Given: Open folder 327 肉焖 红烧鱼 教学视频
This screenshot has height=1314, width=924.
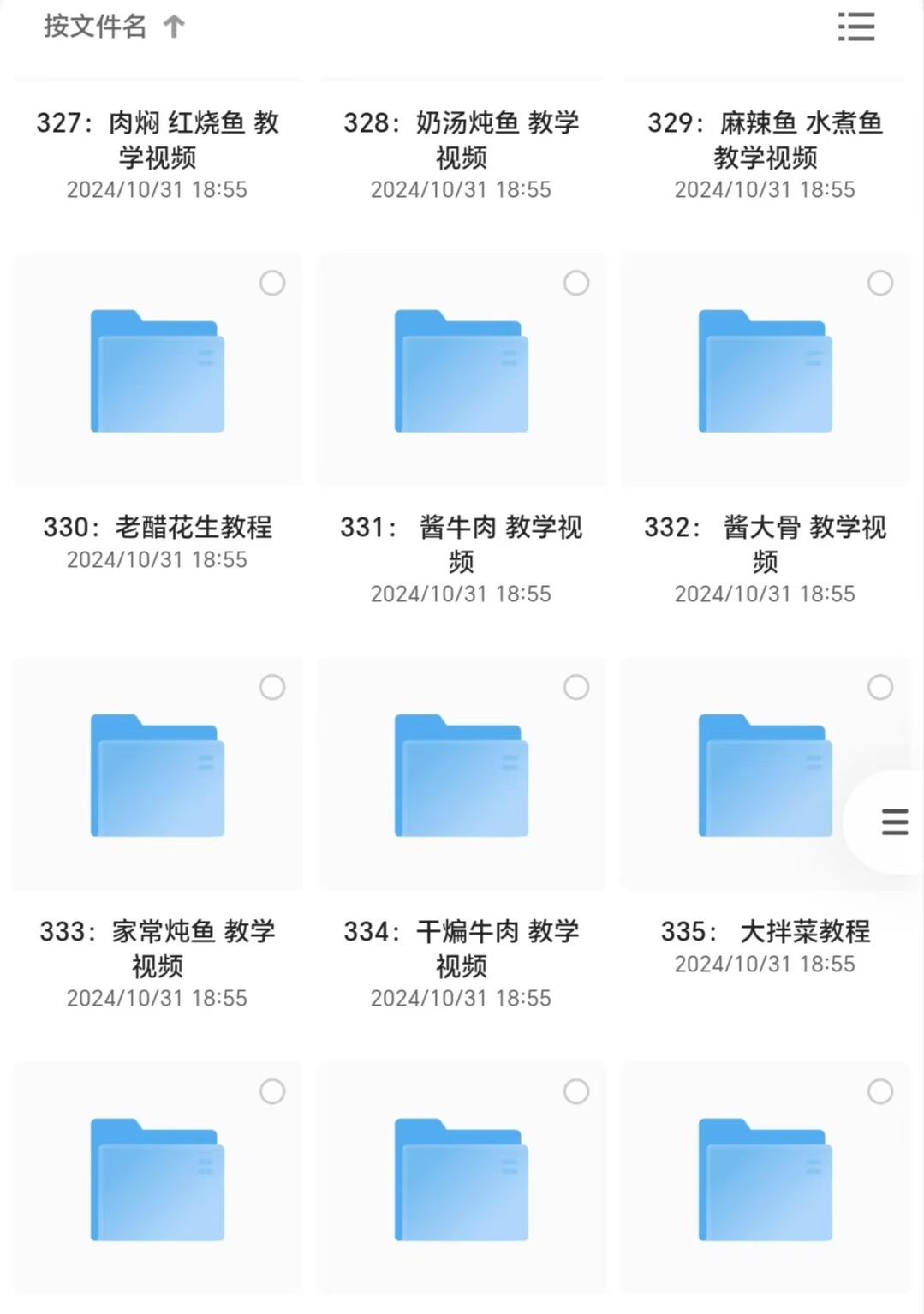Looking at the screenshot, I should point(158,140).
